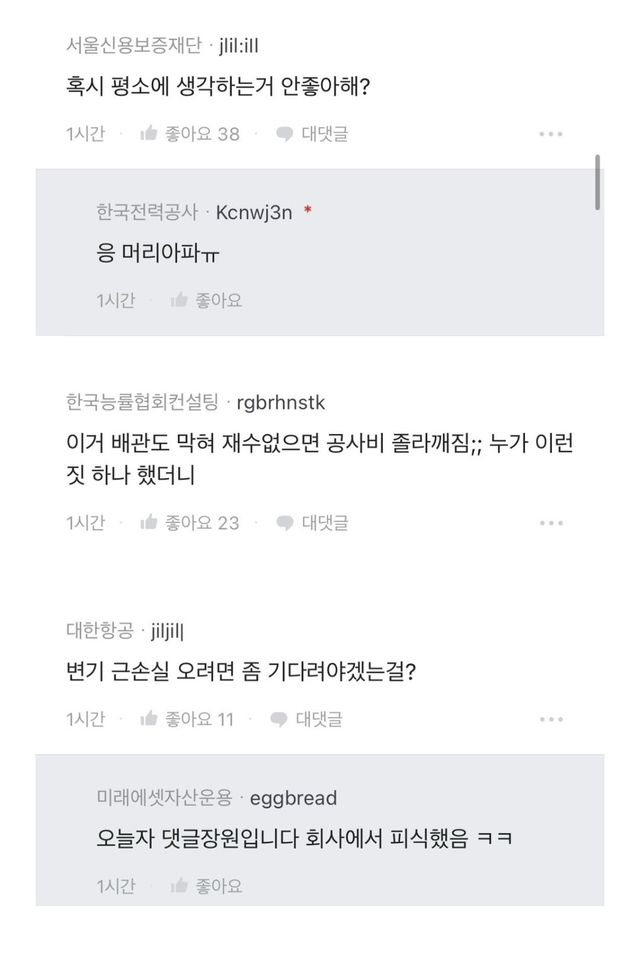Like eggbread's reply
This screenshot has width=640, height=953.
pos(207,885)
